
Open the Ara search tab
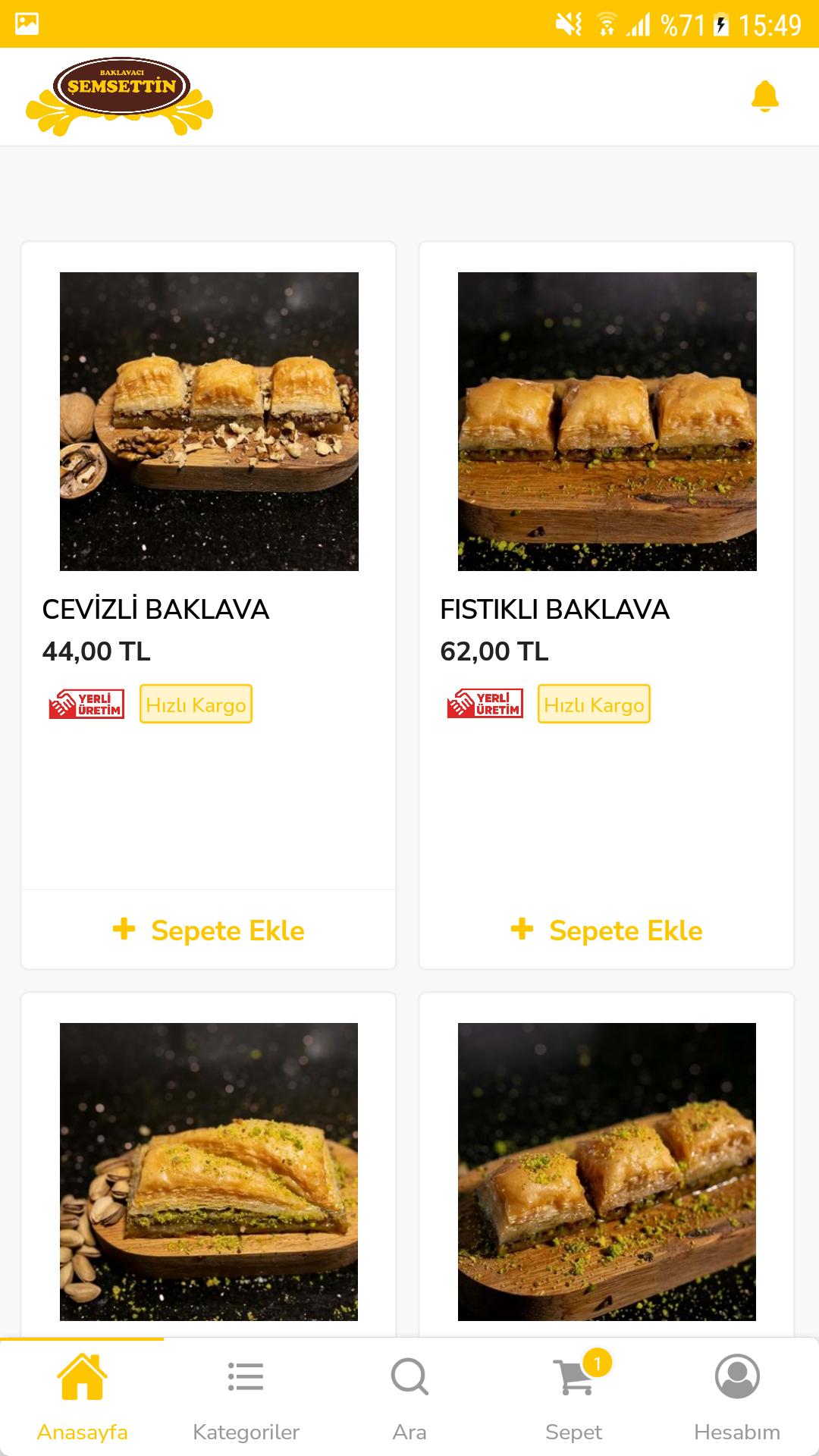click(x=409, y=1397)
